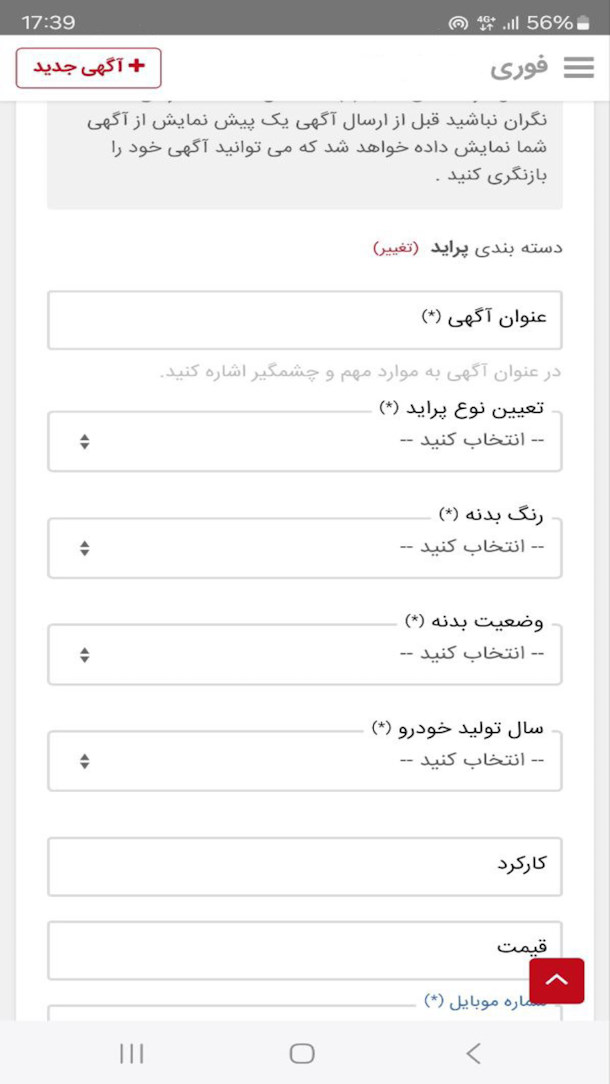Open the hamburger menu
Viewport: 610px width, 1084px height.
pos(579,67)
